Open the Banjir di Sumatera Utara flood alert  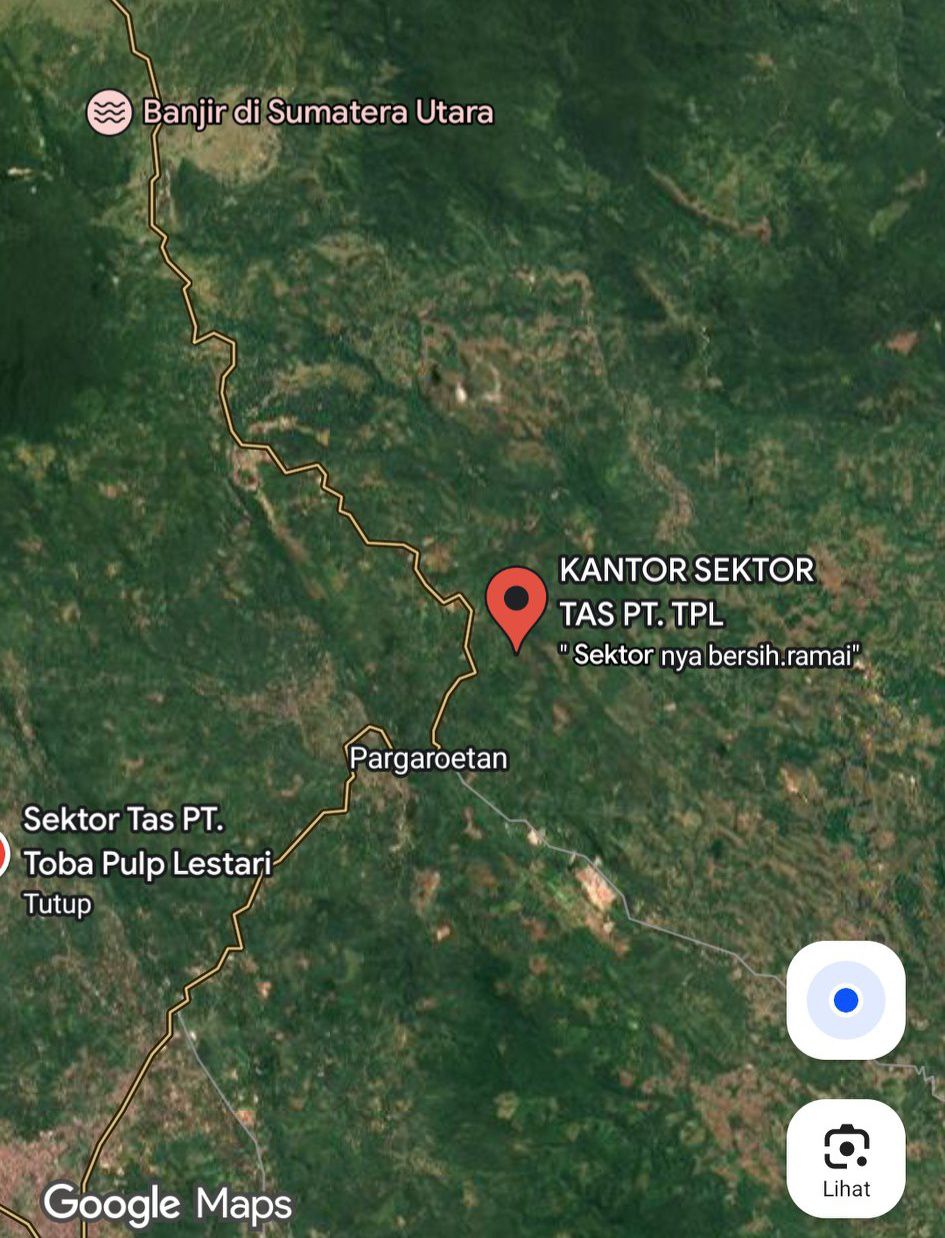(x=109, y=112)
